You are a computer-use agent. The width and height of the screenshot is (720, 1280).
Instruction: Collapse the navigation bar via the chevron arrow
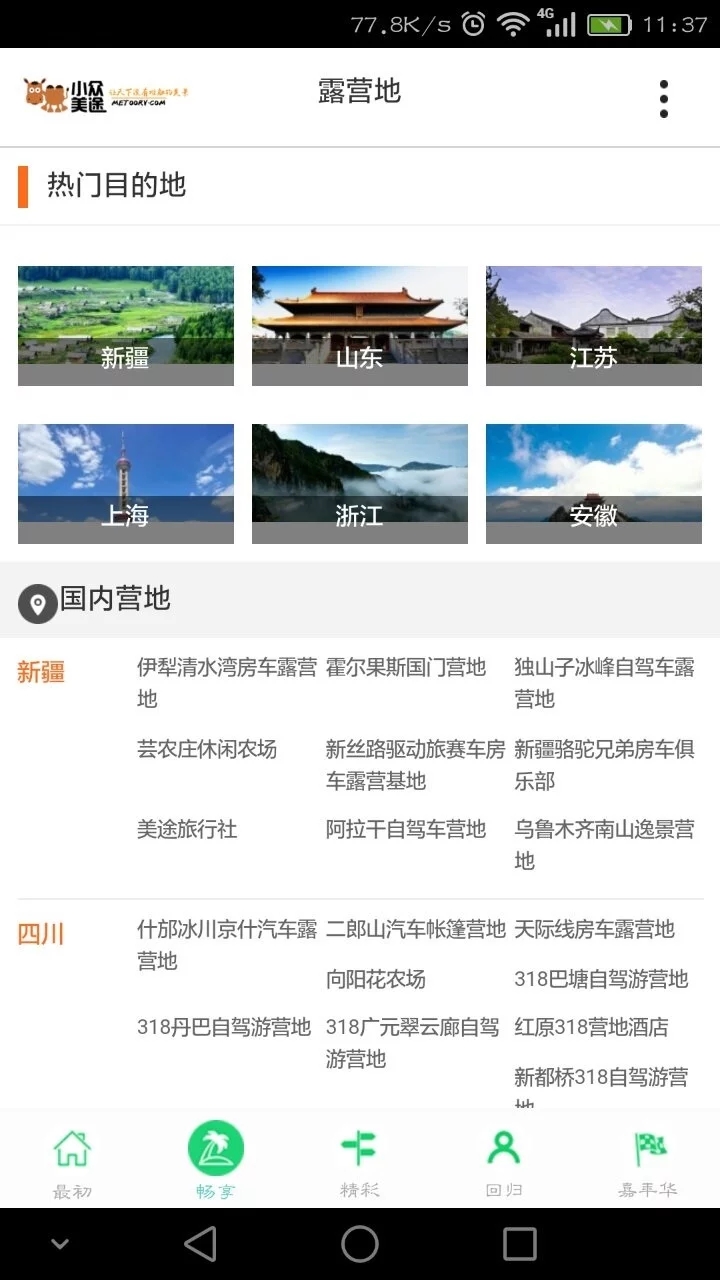[58, 1243]
